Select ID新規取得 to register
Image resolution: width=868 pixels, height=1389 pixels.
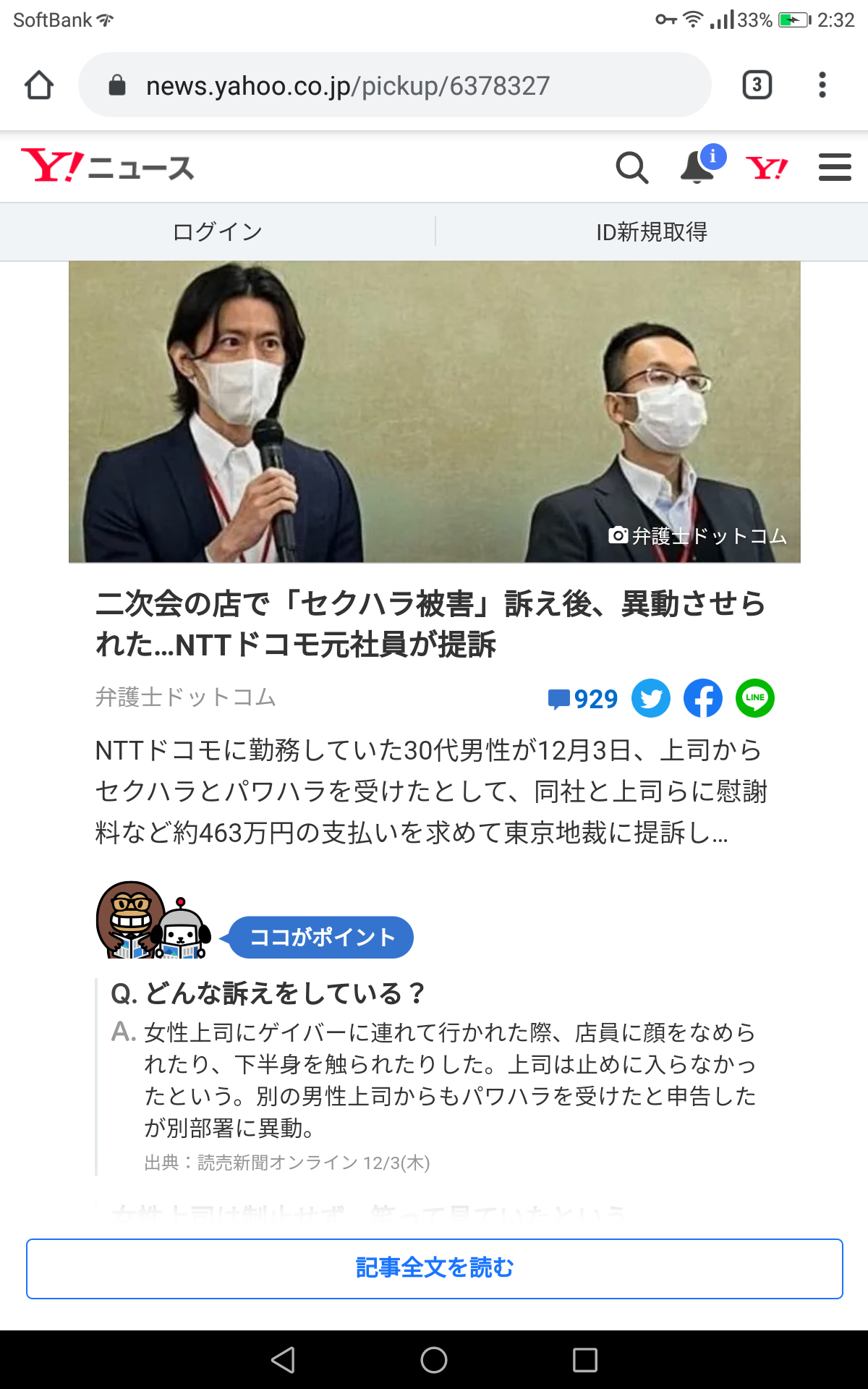(x=651, y=231)
